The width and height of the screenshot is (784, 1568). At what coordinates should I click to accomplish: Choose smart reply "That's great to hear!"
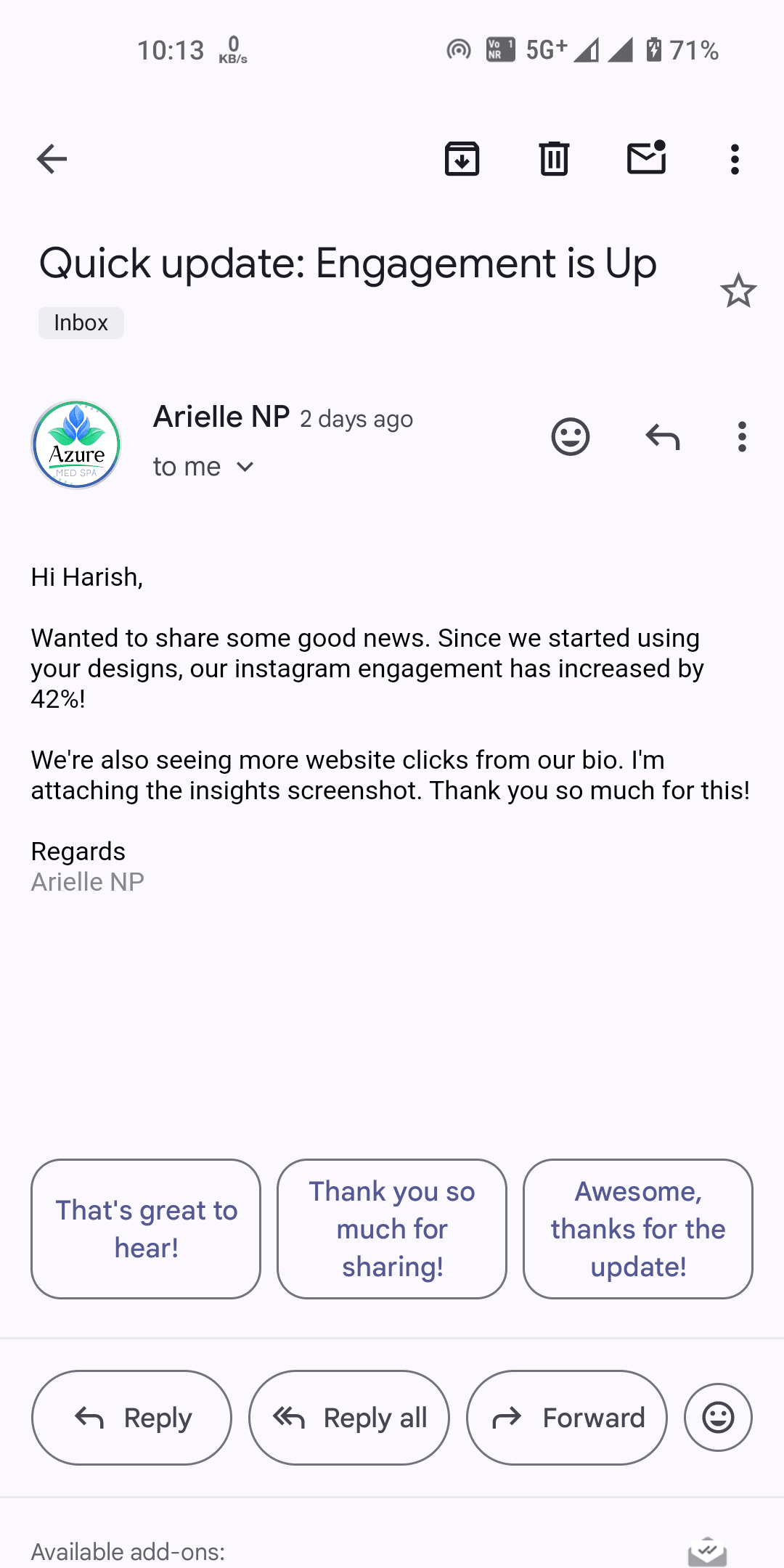[x=146, y=1228]
